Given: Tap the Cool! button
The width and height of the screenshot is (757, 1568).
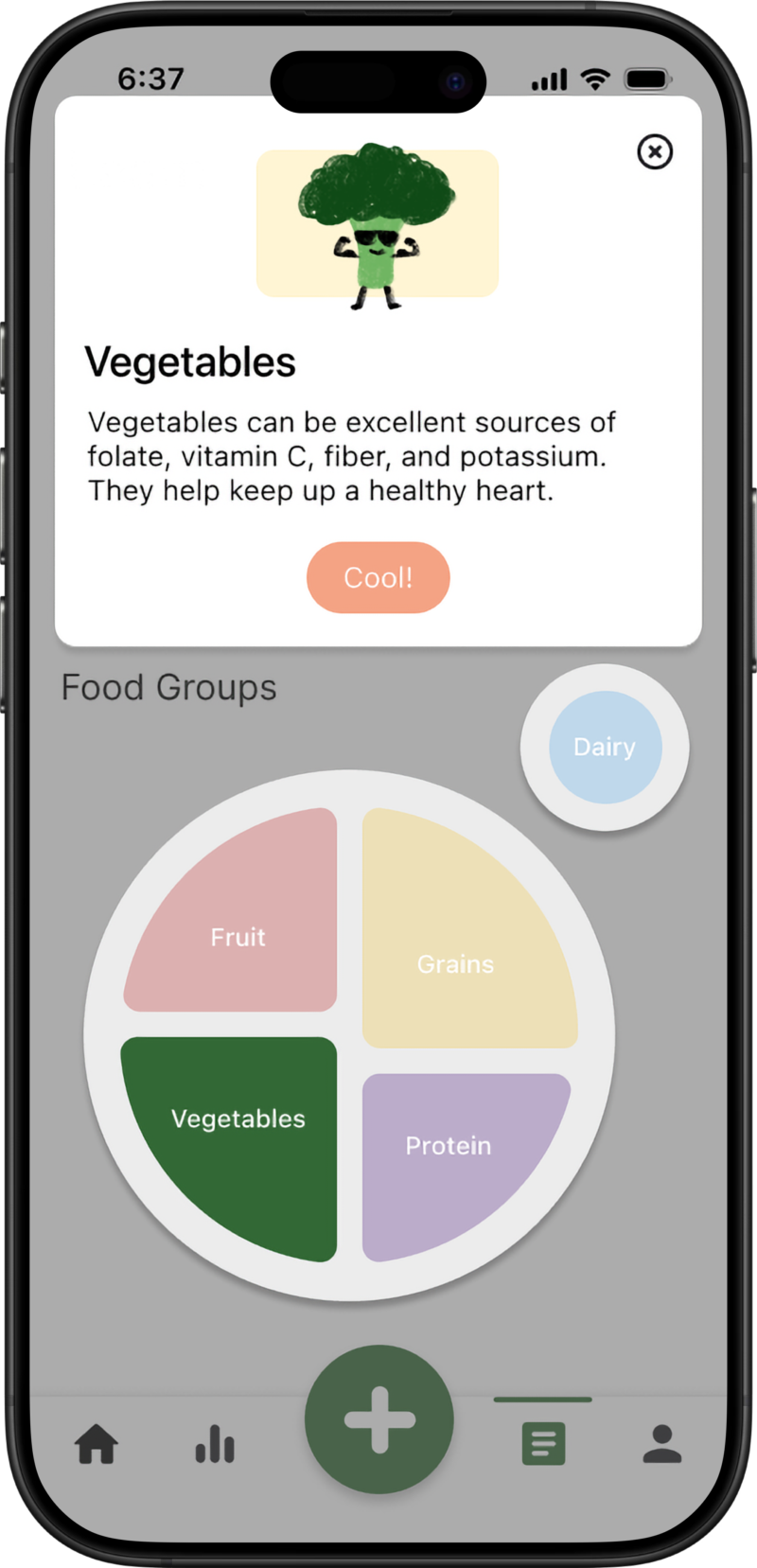Looking at the screenshot, I should pos(378,577).
